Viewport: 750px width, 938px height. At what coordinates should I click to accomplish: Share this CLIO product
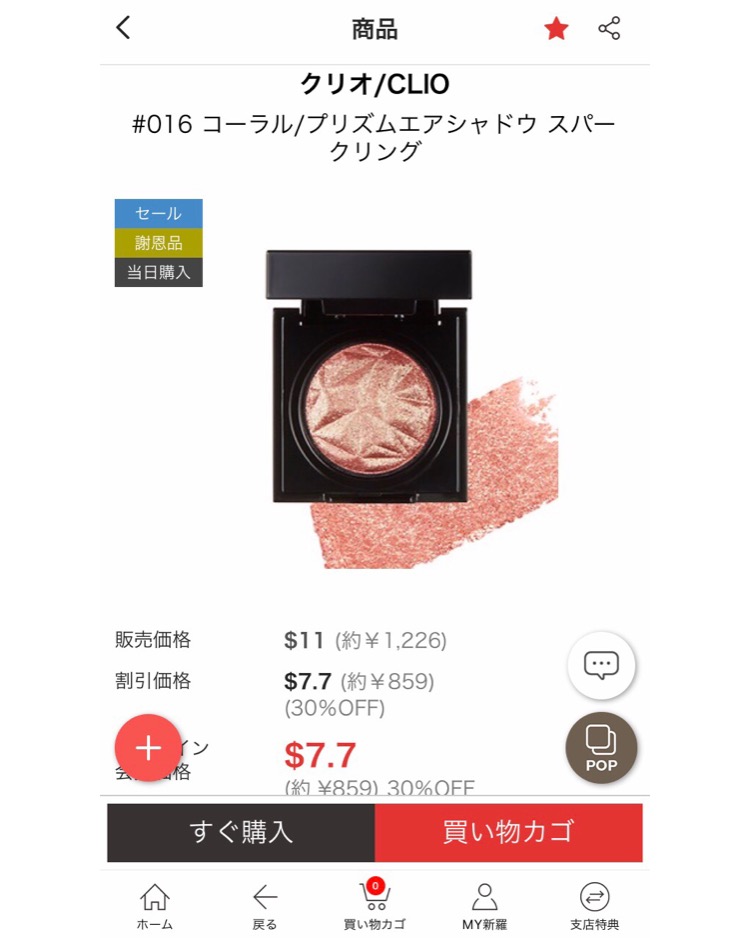[609, 29]
